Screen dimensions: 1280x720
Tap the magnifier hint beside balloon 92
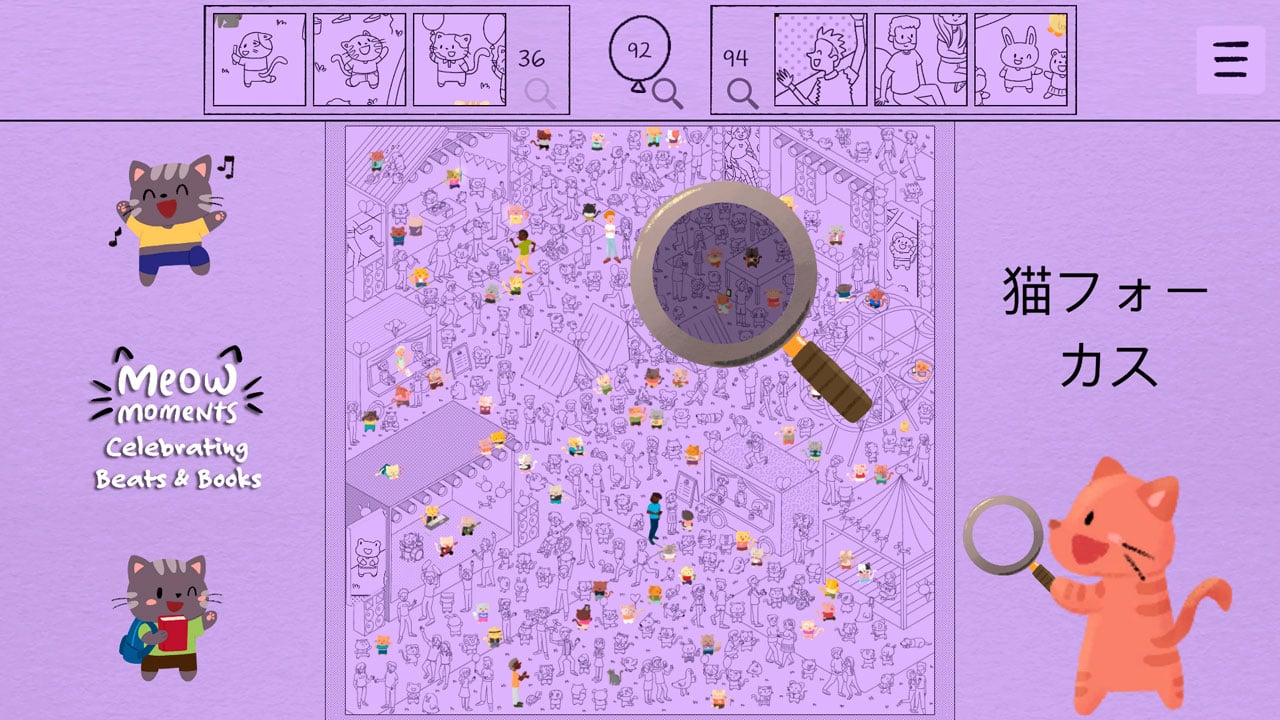tap(667, 93)
